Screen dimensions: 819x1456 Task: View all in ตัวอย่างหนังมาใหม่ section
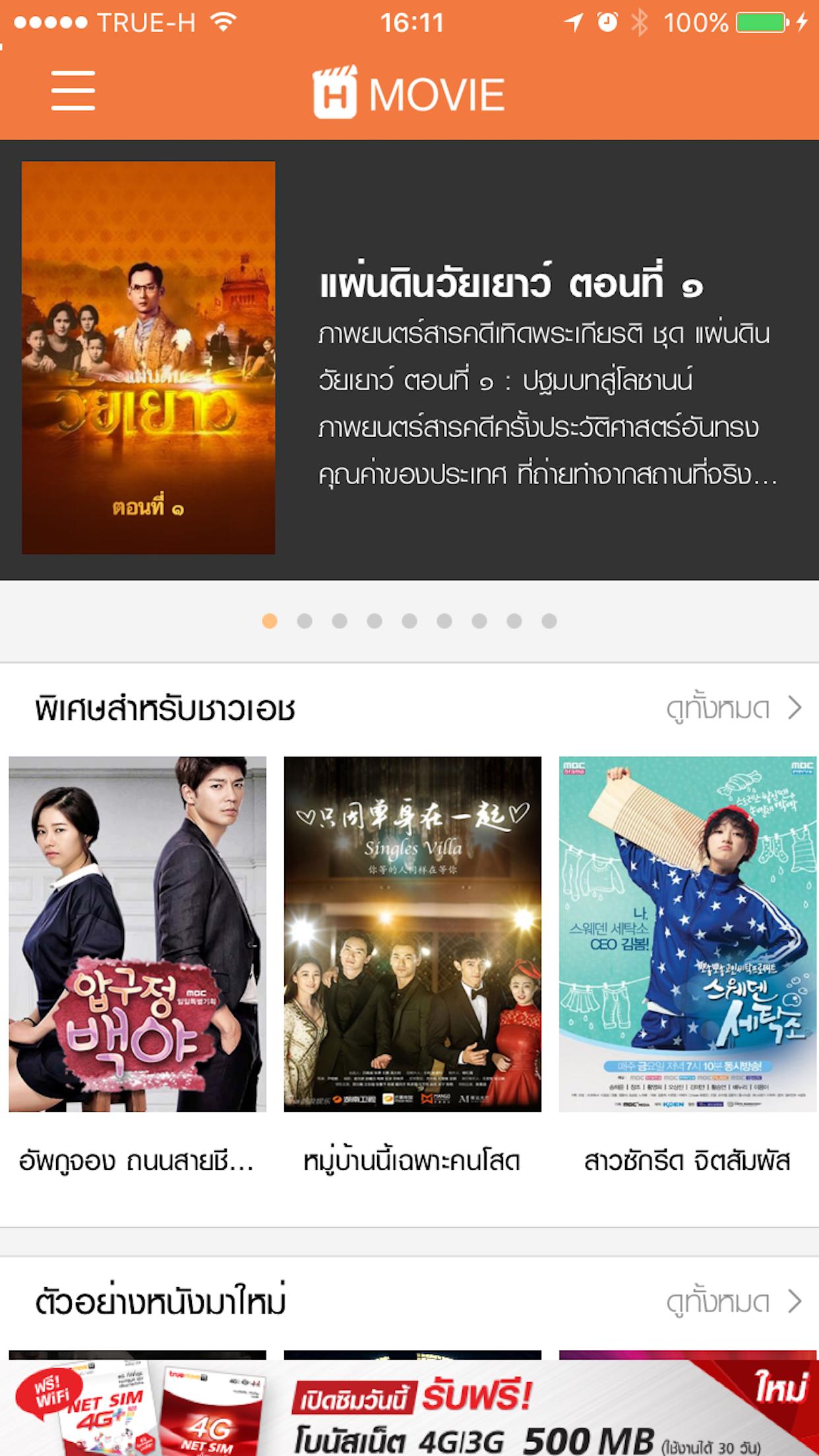pos(733,1302)
